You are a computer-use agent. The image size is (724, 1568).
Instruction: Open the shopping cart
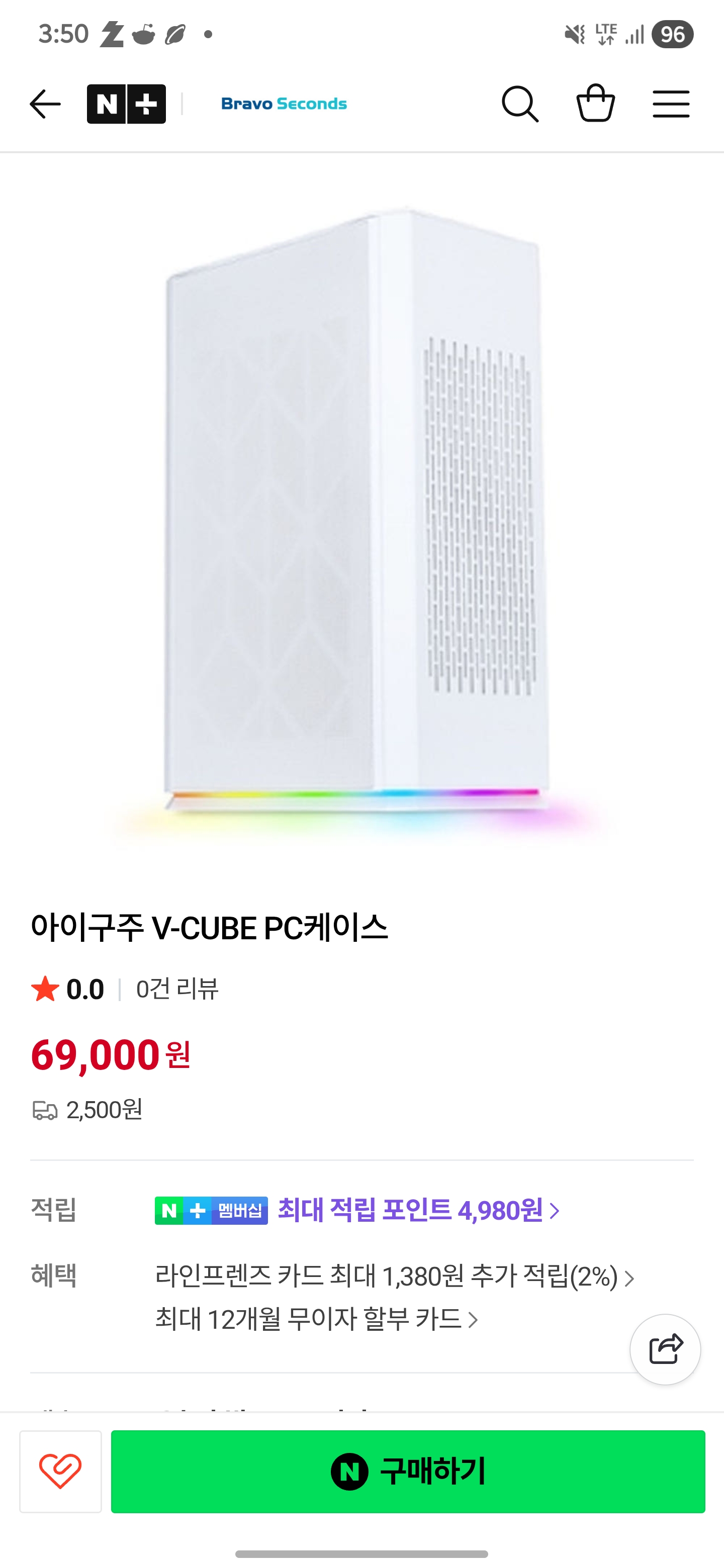pos(595,104)
